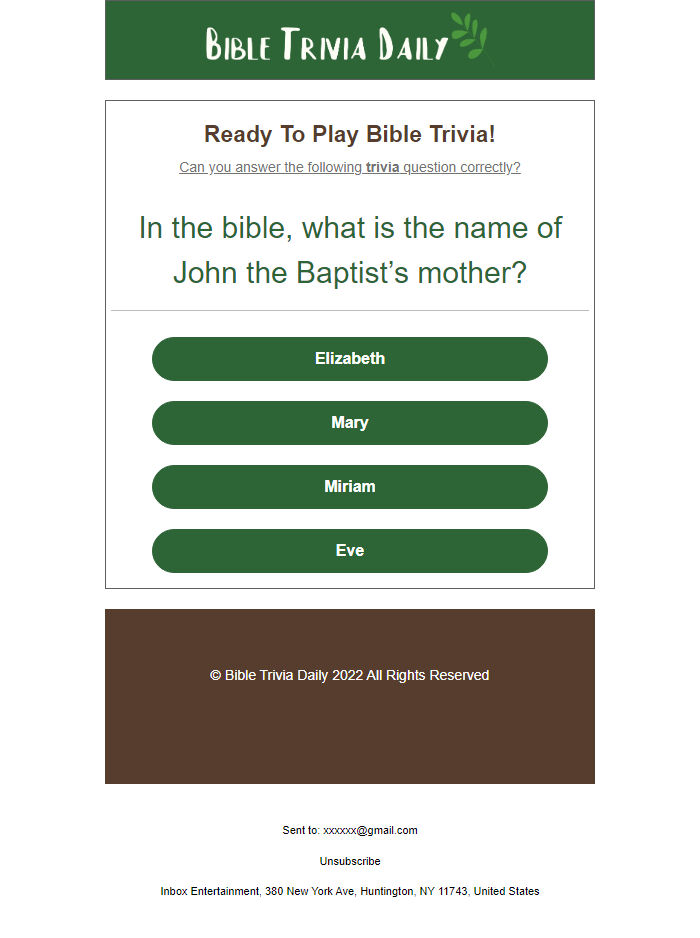The height and width of the screenshot is (938, 700).
Task: Choose the Mary answer button
Action: (x=350, y=423)
